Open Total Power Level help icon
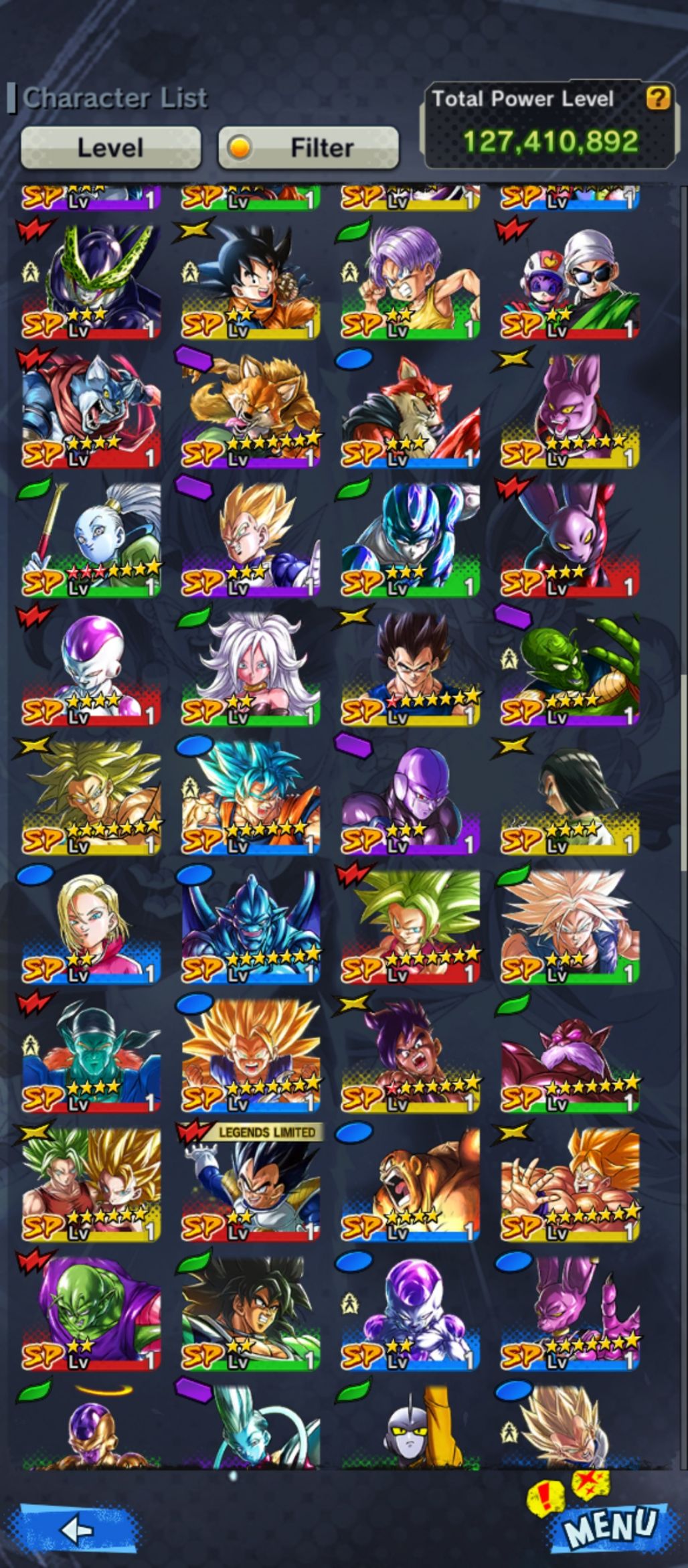The height and width of the screenshot is (1568, 688). [657, 98]
